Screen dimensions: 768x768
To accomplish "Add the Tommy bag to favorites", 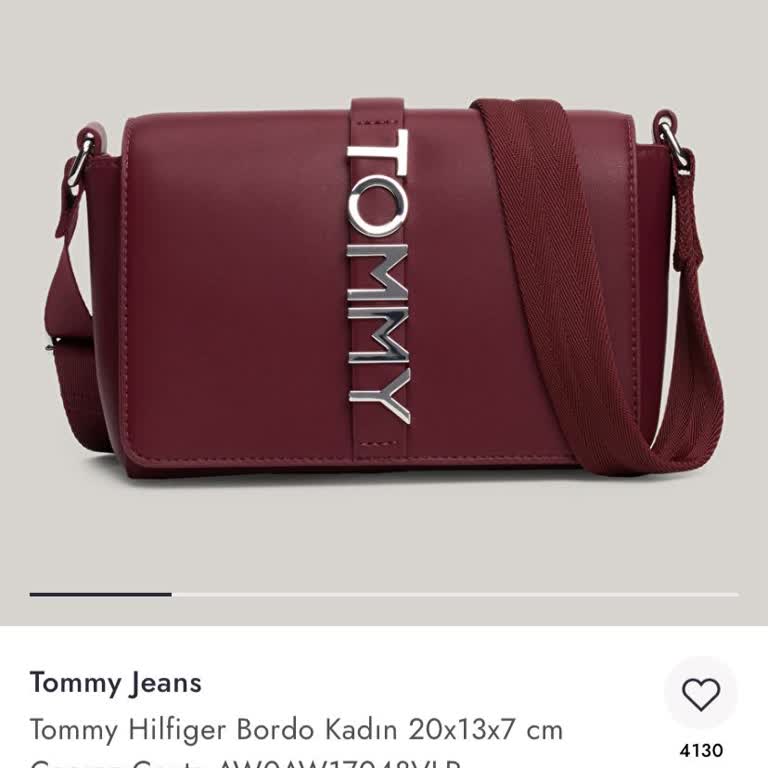I will [x=700, y=694].
